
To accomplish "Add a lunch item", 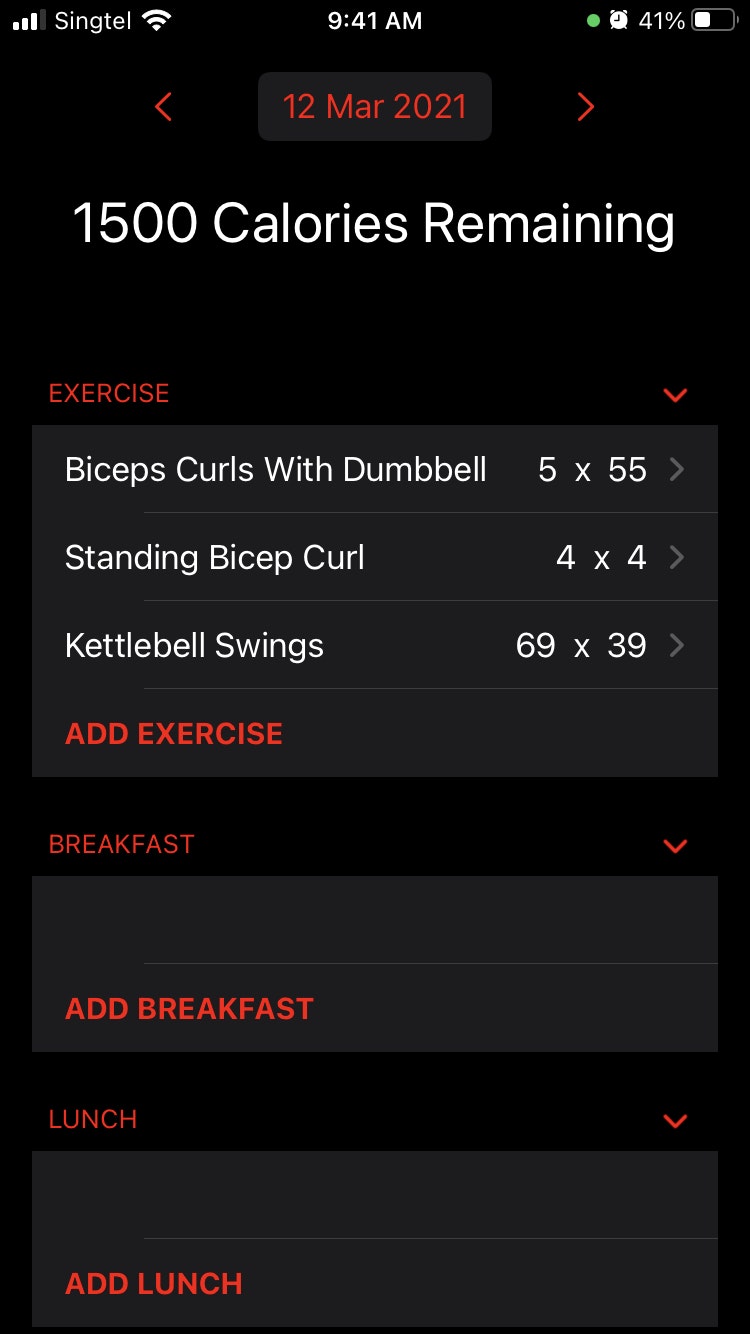I will [154, 1284].
